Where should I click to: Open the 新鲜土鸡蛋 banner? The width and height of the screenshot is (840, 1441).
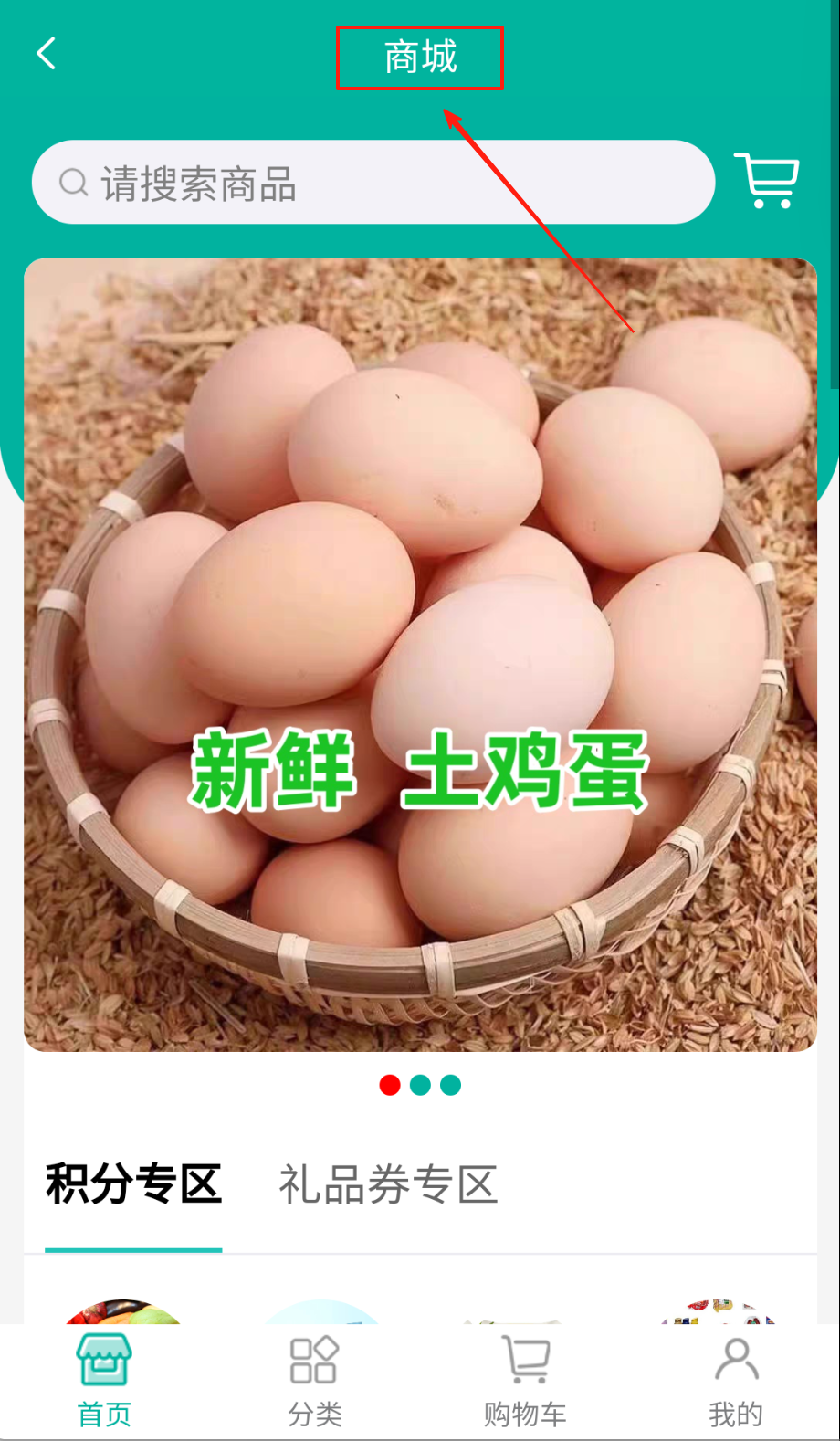[420, 655]
